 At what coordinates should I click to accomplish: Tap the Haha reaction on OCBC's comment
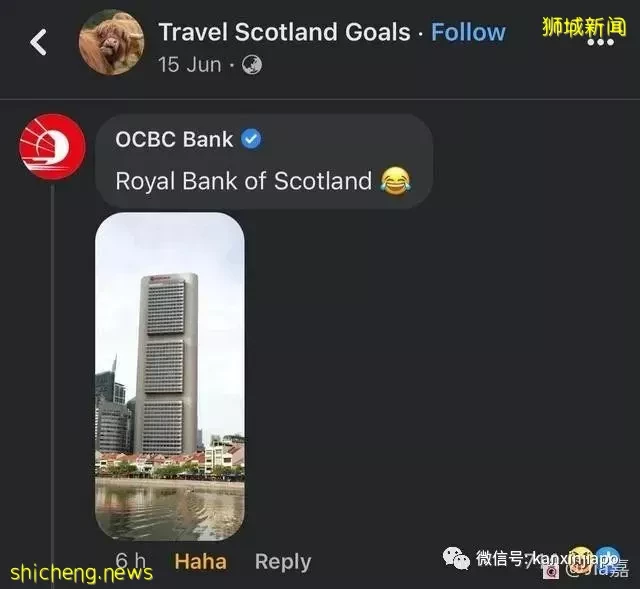click(200, 562)
